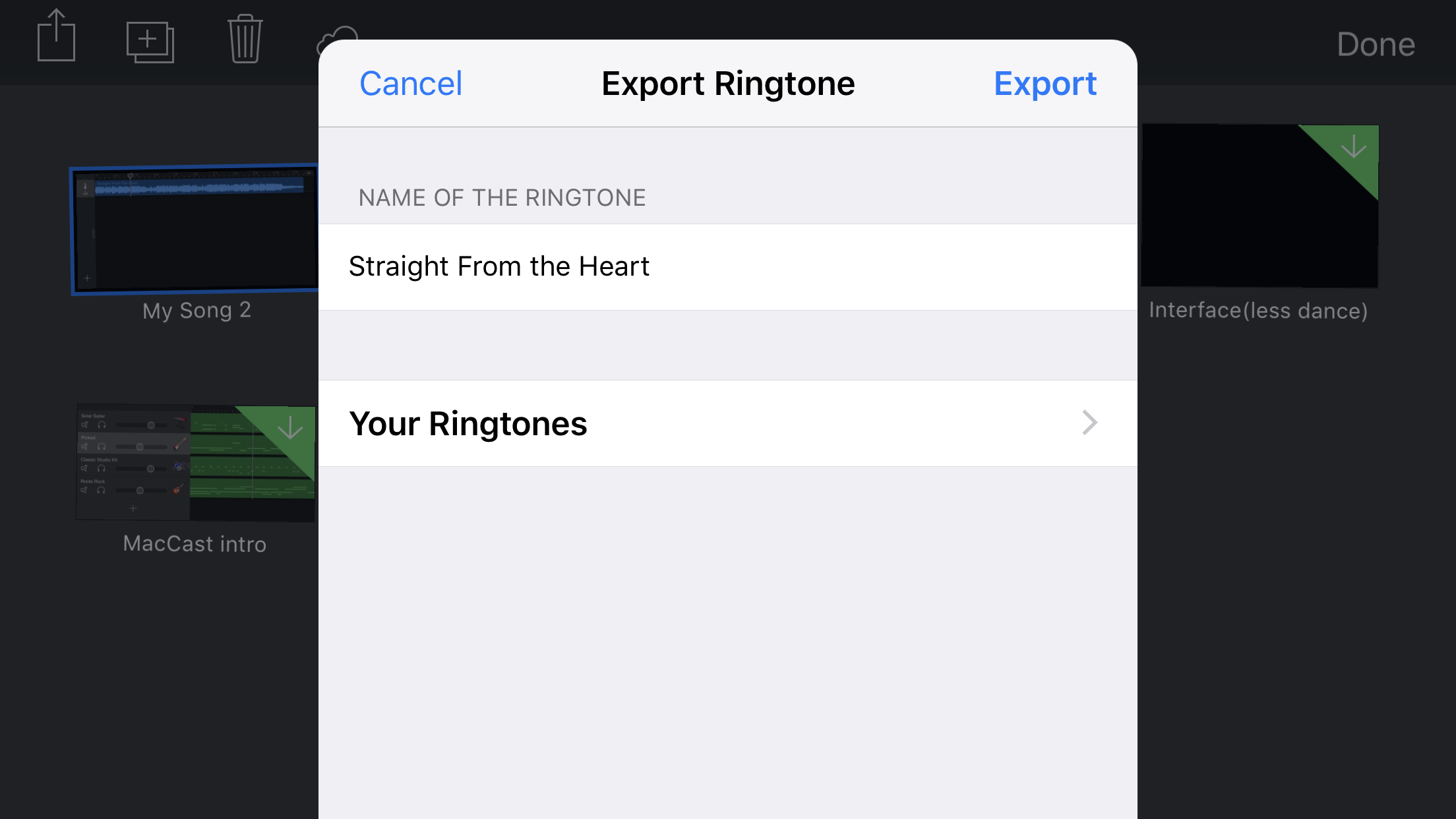Edit the ringtone name field
The height and width of the screenshot is (819, 1456).
tap(725, 267)
